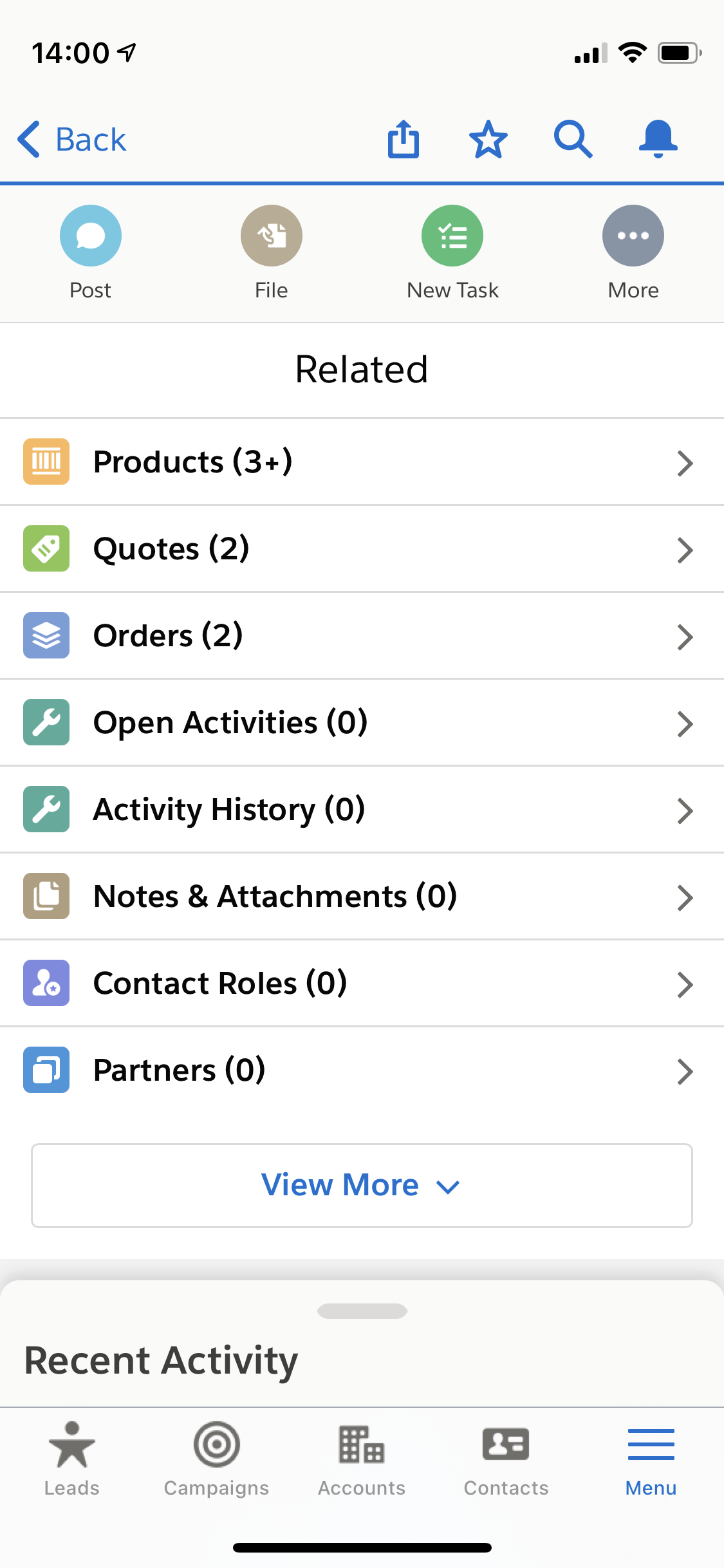This screenshot has height=1568, width=724.
Task: Open the search magnifier
Action: click(573, 139)
